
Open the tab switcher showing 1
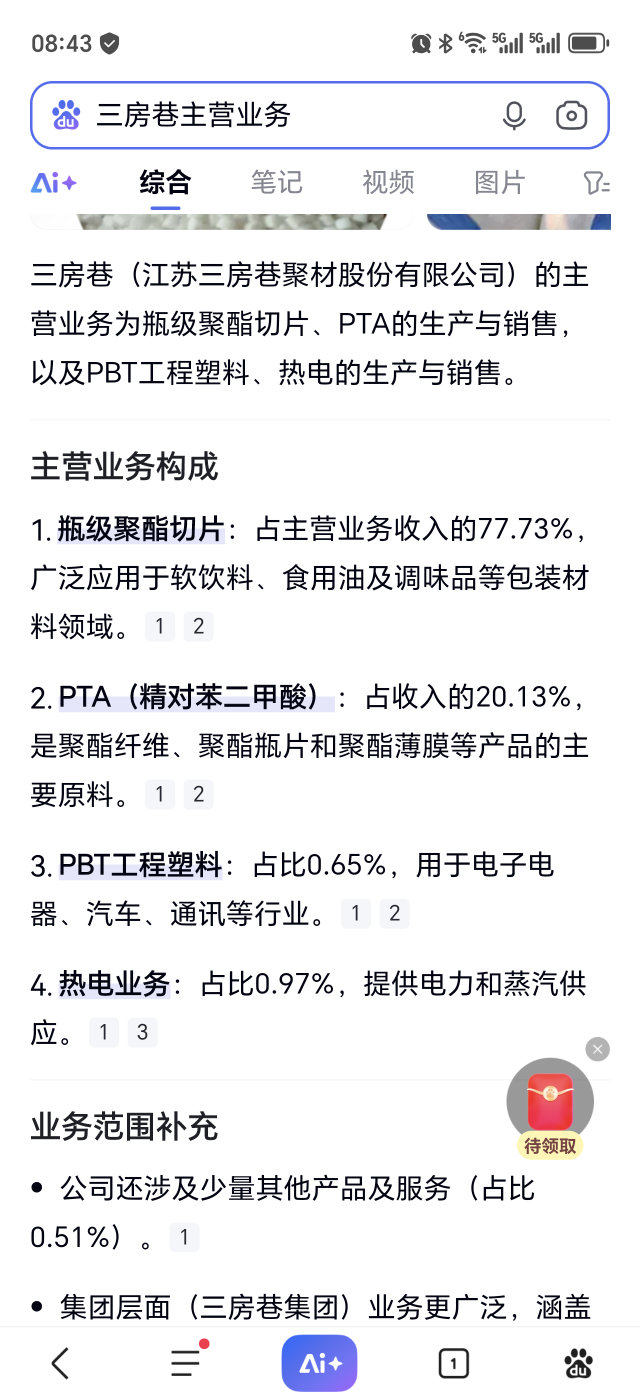click(x=453, y=1363)
